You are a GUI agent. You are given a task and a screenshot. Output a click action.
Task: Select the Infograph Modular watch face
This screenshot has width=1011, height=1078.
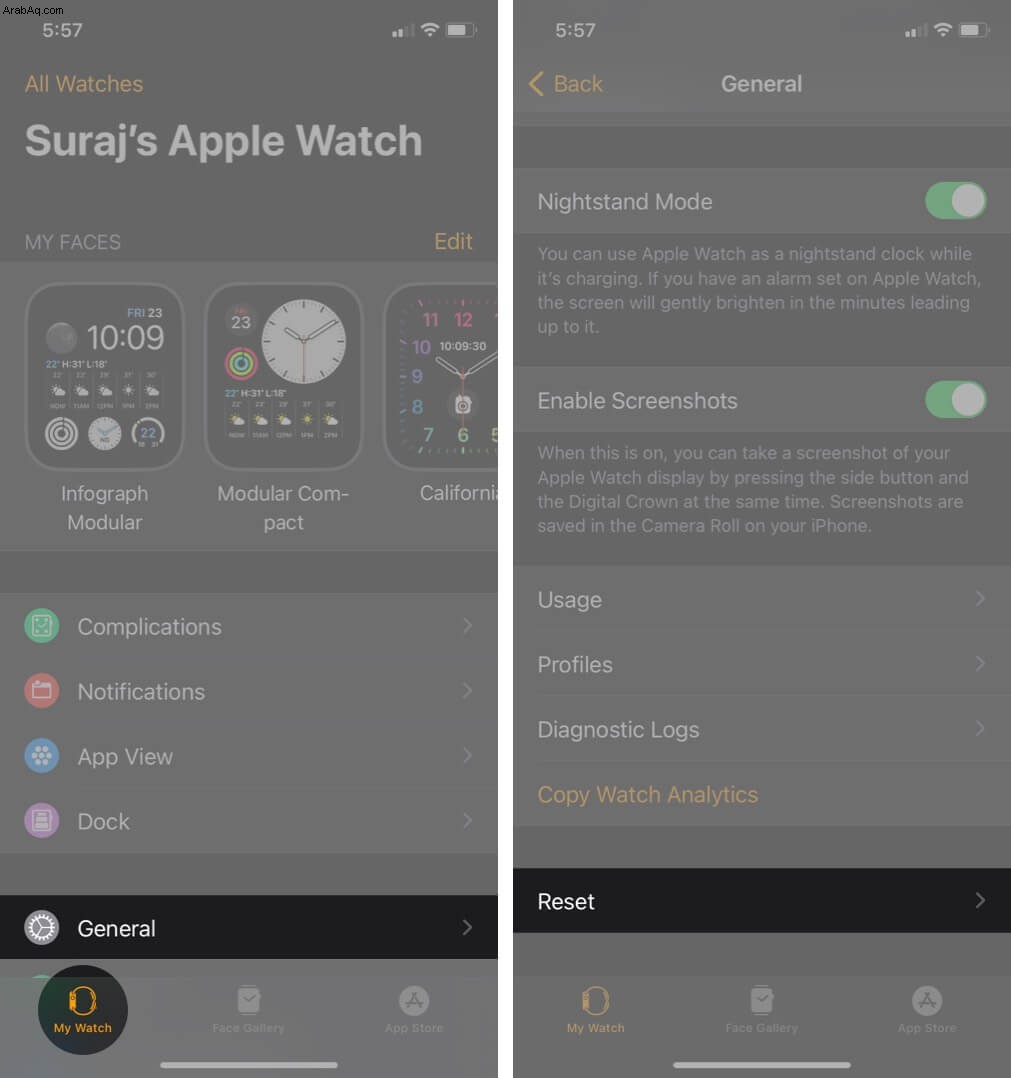point(104,377)
